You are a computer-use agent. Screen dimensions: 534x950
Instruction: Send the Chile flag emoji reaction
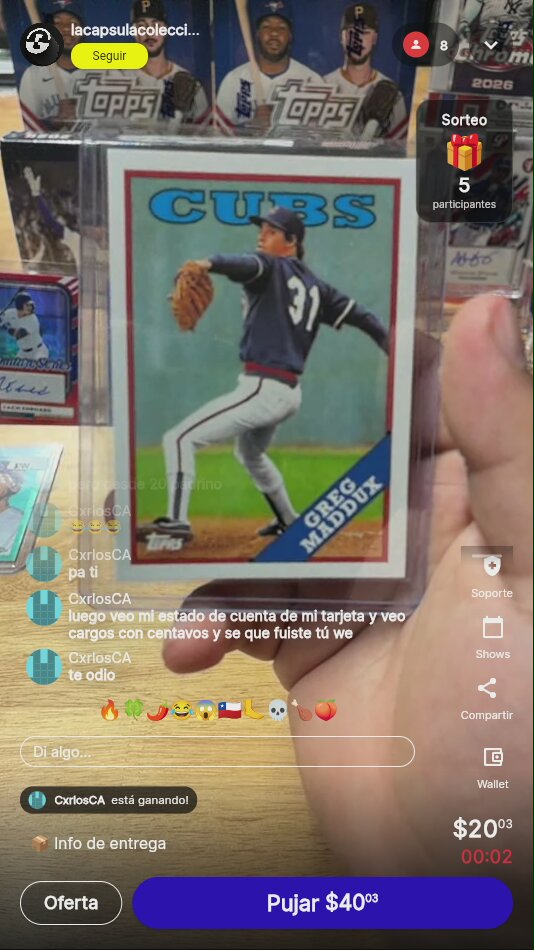point(230,710)
